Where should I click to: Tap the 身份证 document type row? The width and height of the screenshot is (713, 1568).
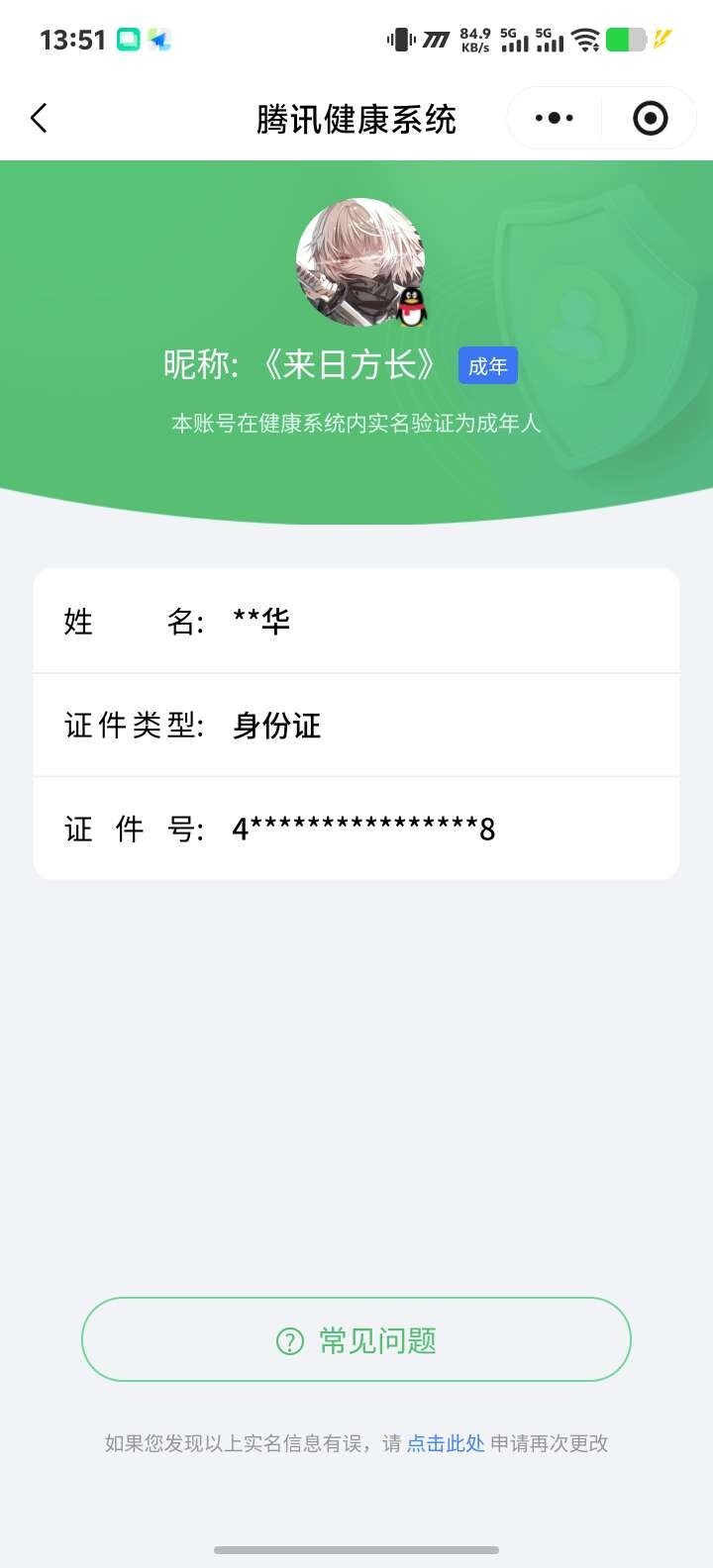(x=356, y=725)
